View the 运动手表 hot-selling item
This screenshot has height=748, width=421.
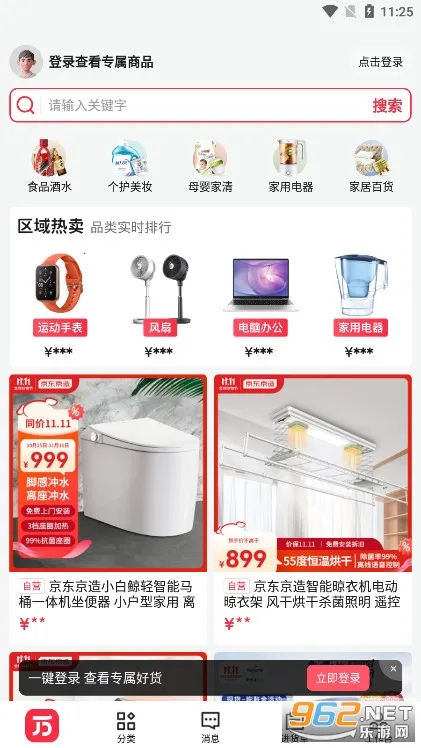click(x=60, y=305)
